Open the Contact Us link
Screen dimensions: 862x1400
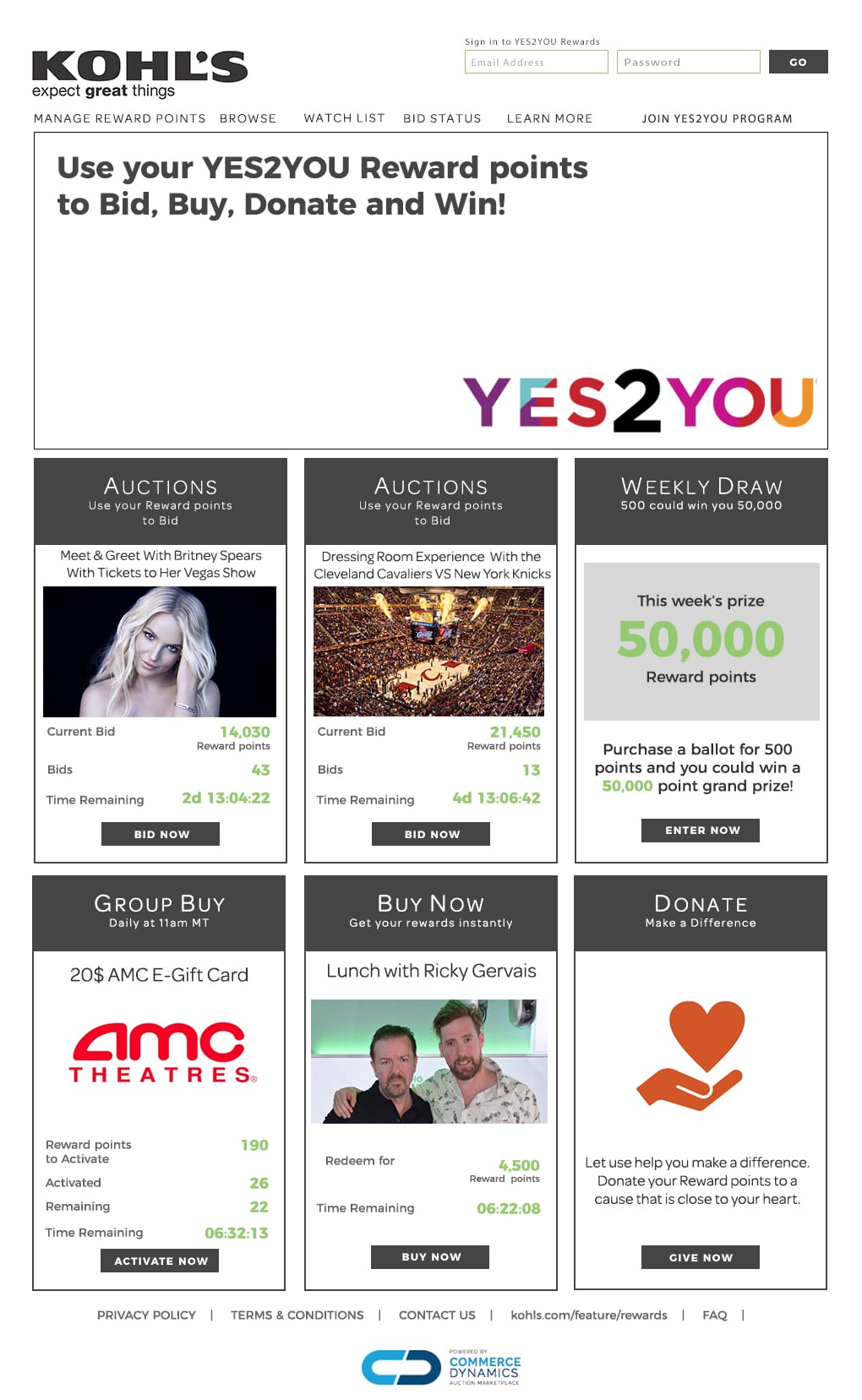click(437, 1315)
